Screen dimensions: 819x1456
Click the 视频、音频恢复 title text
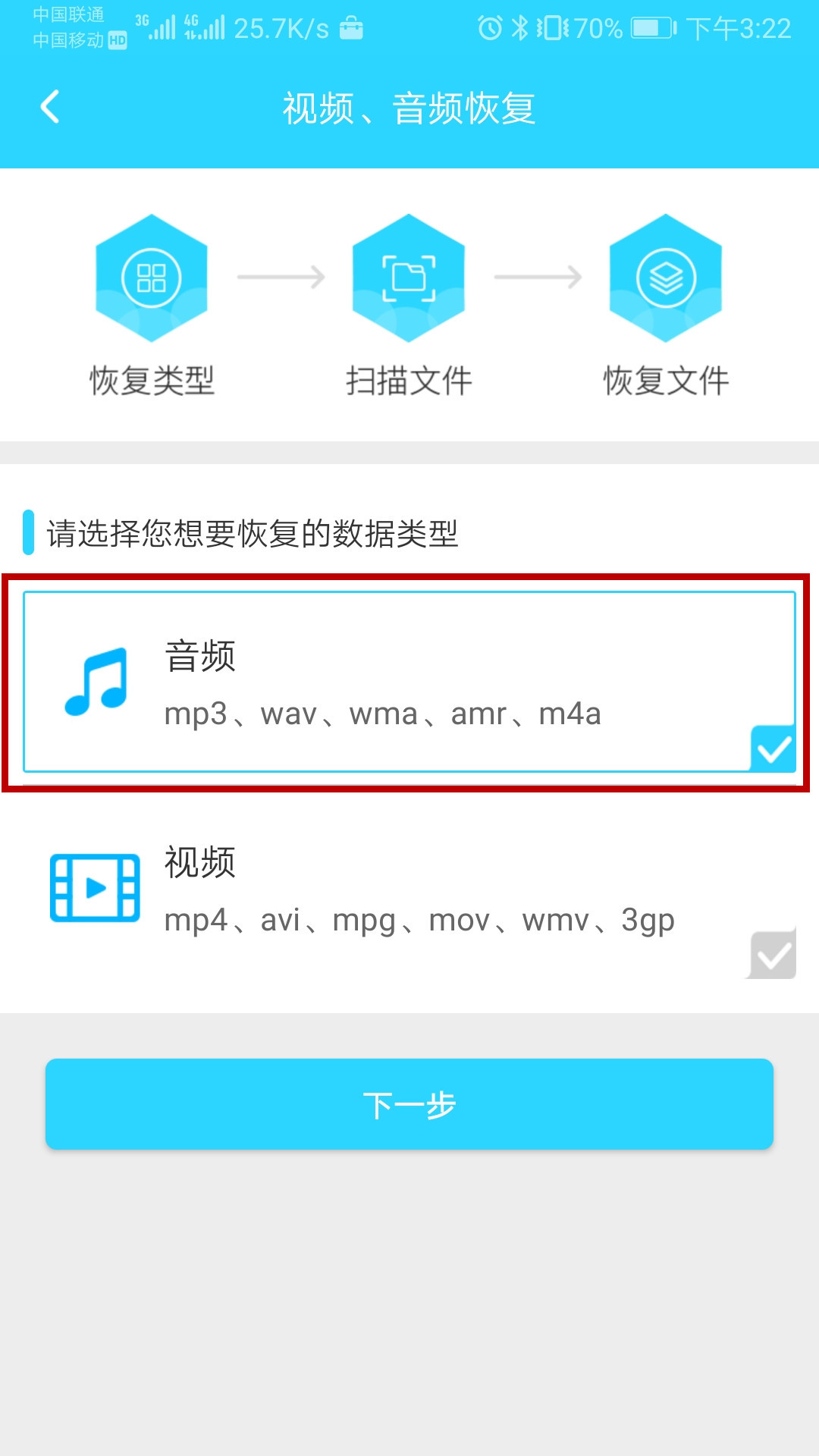409,106
